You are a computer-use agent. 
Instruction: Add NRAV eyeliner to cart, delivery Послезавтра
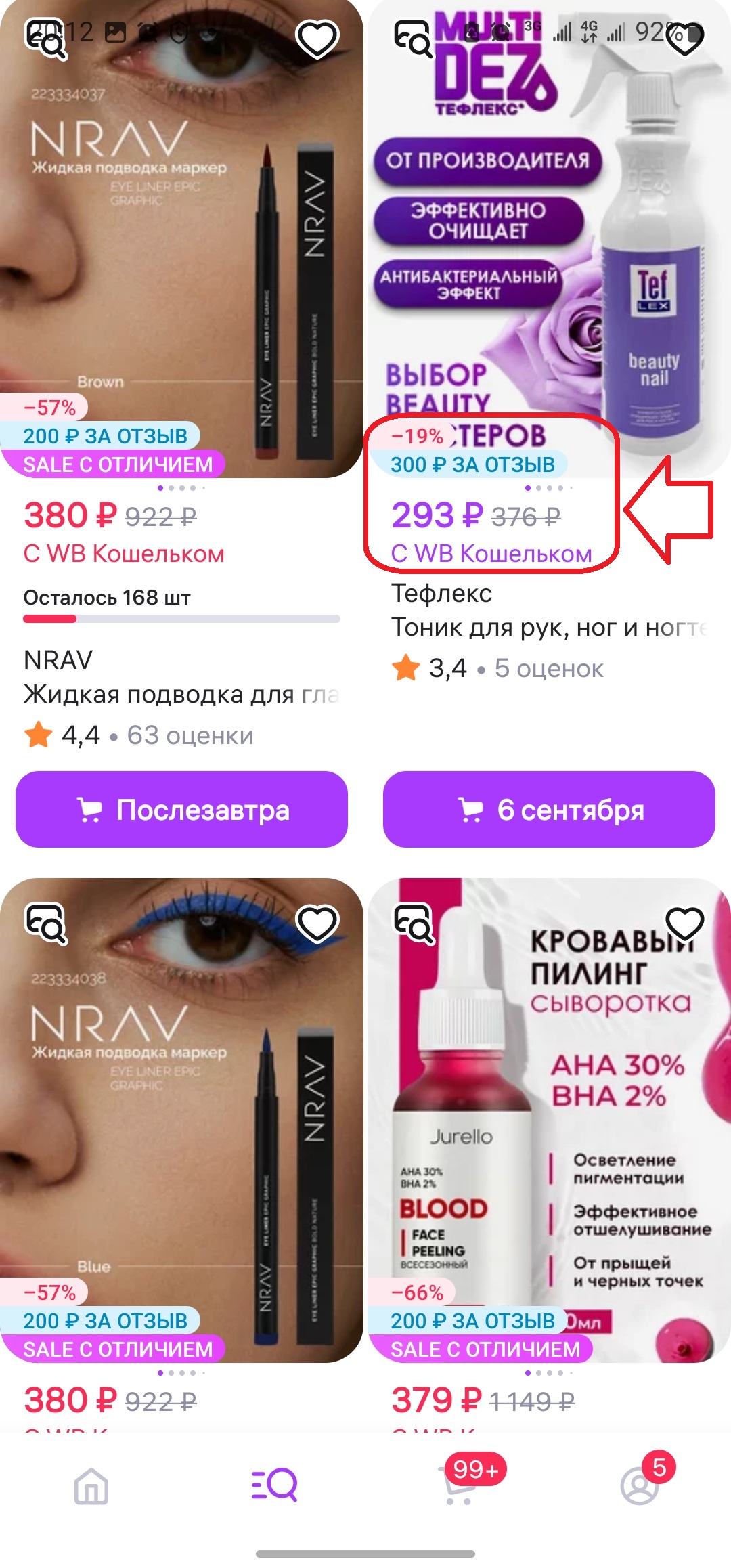[181, 809]
